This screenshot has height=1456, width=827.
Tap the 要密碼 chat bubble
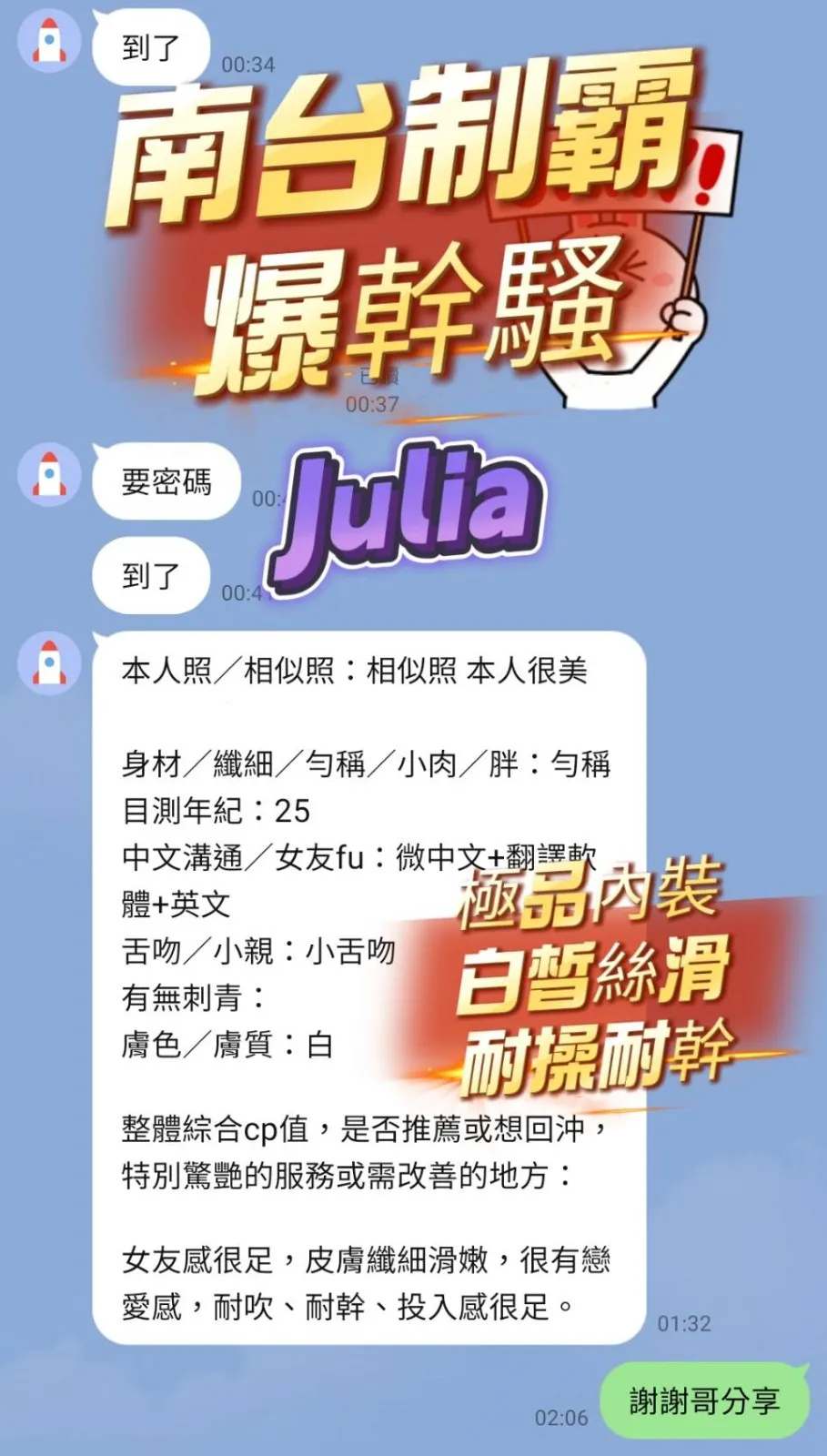pos(166,482)
